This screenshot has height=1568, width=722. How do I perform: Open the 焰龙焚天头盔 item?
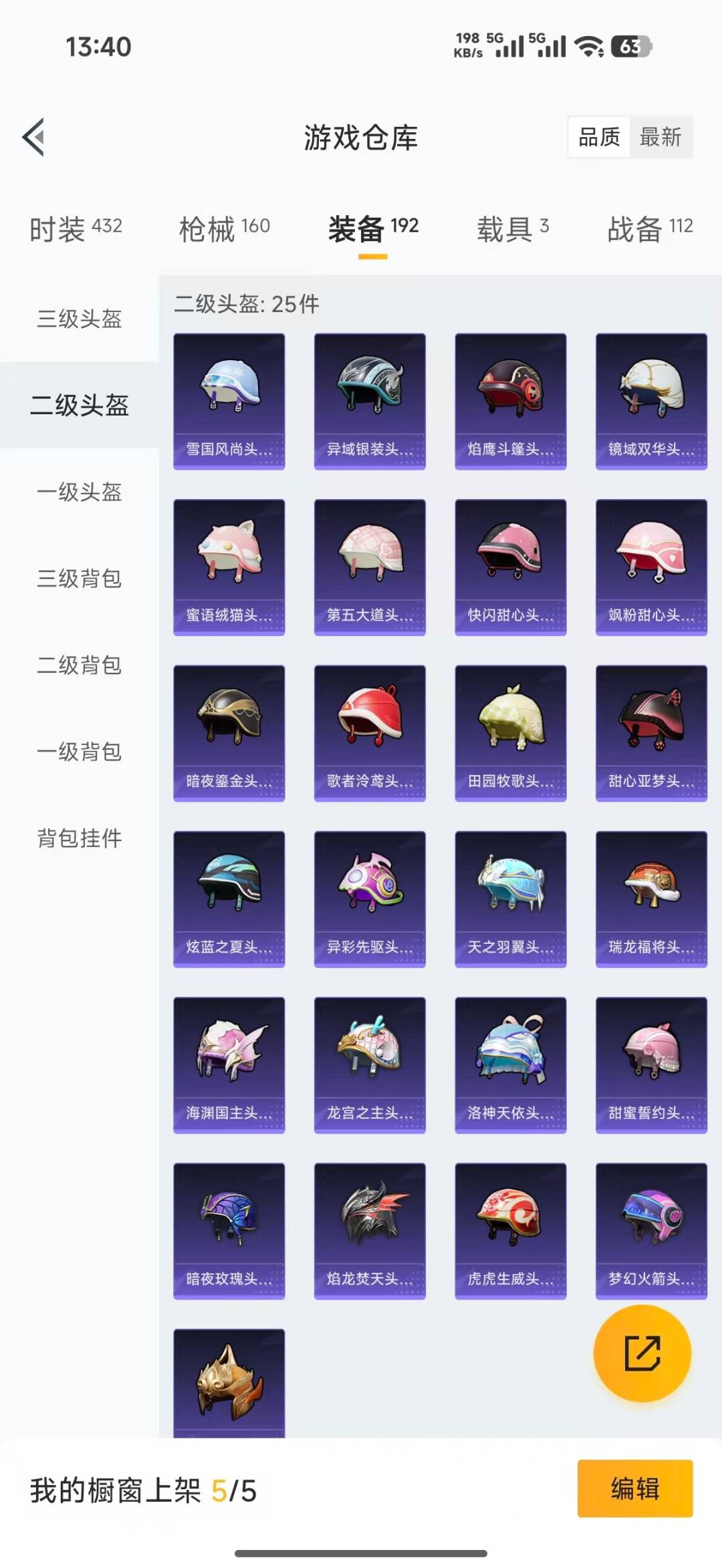[370, 1229]
